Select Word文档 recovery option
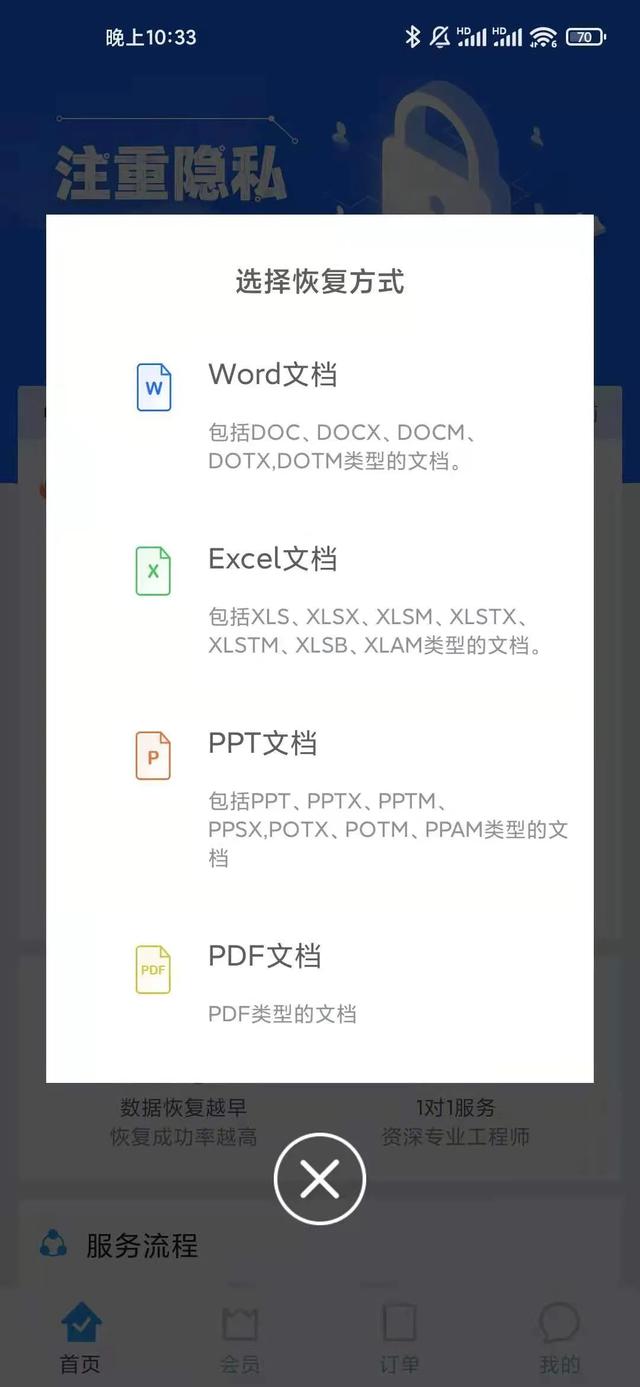The height and width of the screenshot is (1387, 640). click(x=272, y=375)
